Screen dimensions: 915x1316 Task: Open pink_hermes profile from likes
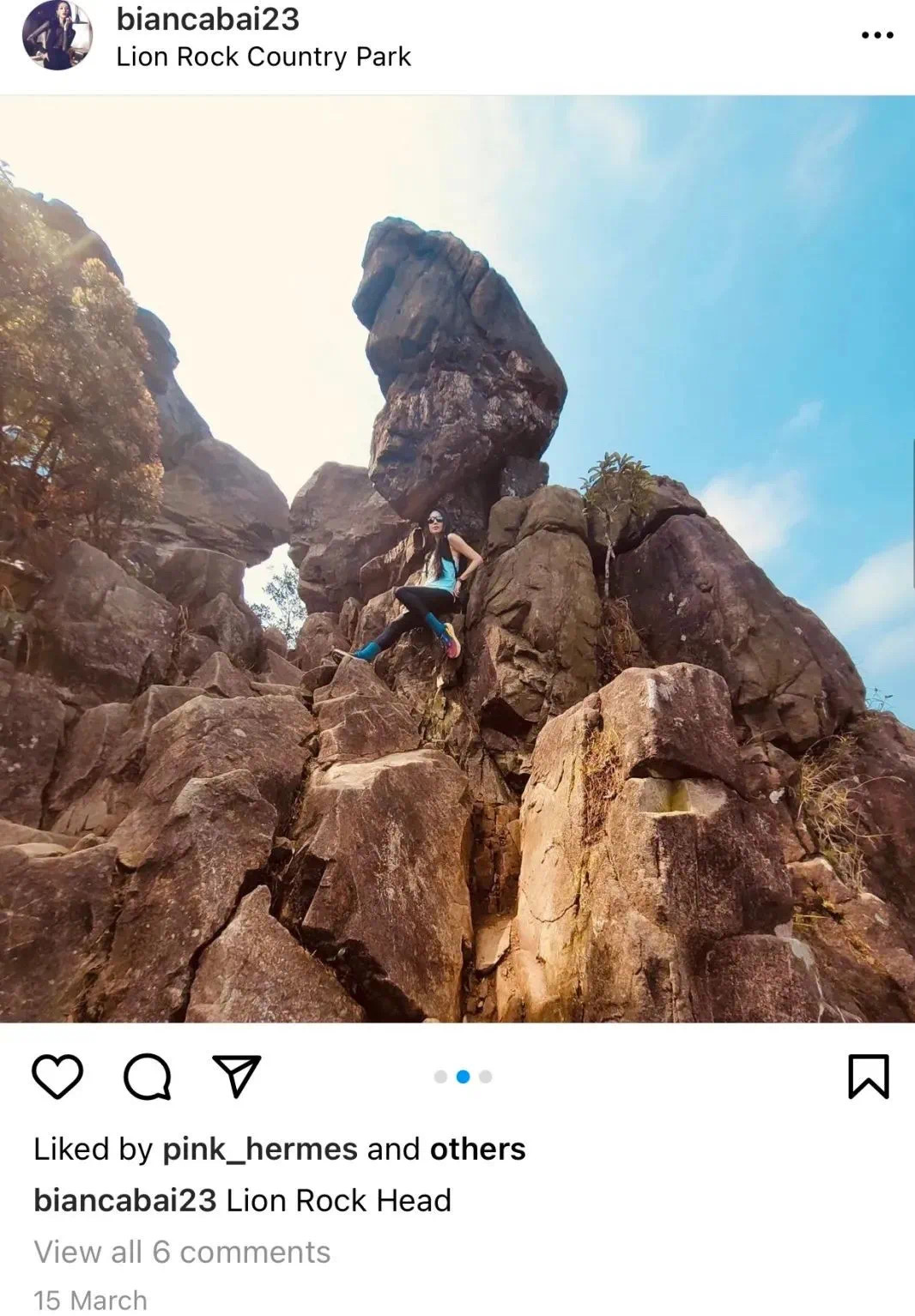click(260, 1149)
